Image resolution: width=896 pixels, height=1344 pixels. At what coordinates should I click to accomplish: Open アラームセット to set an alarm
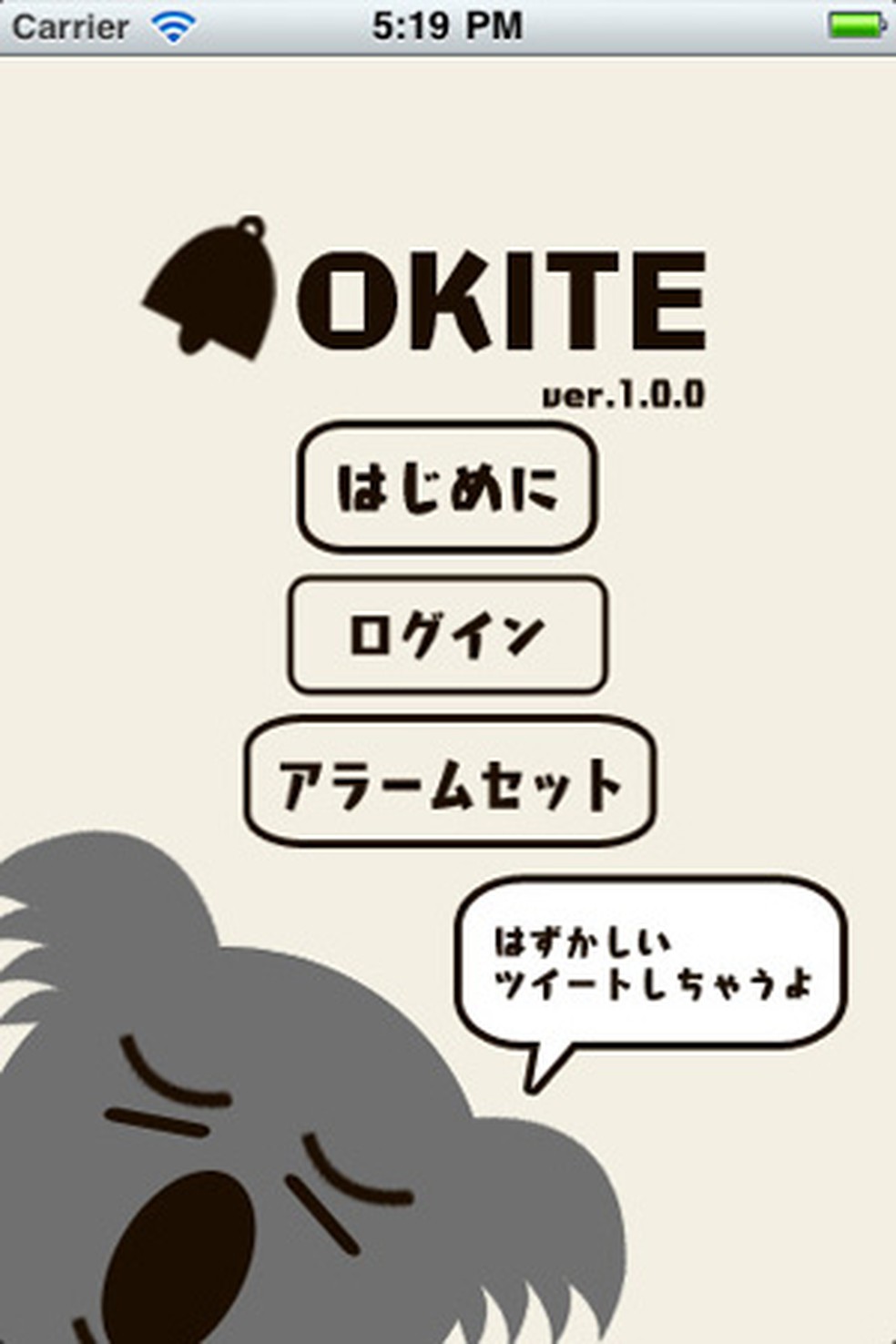pyautogui.click(x=450, y=782)
